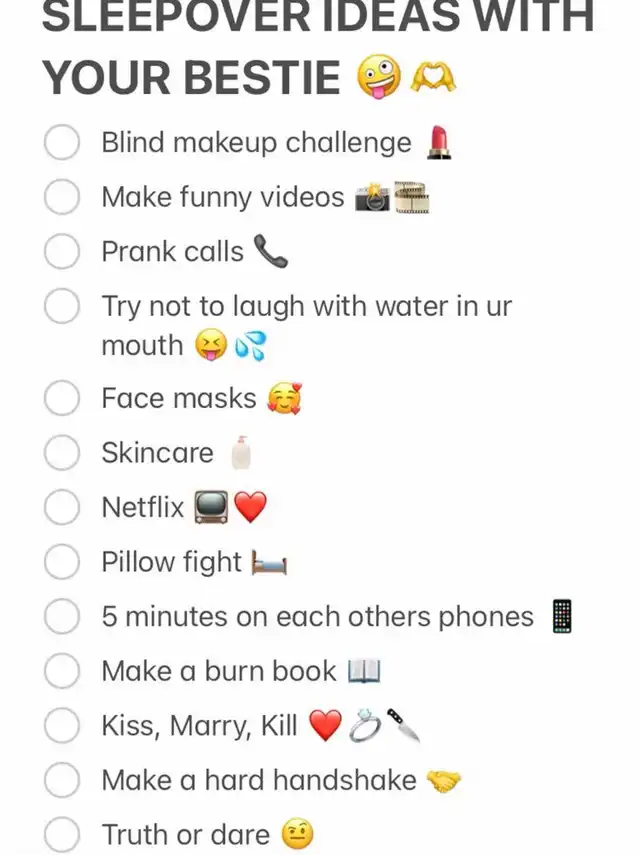Check Try not to laugh with water item
This screenshot has height=855, width=640.
pos(62,306)
